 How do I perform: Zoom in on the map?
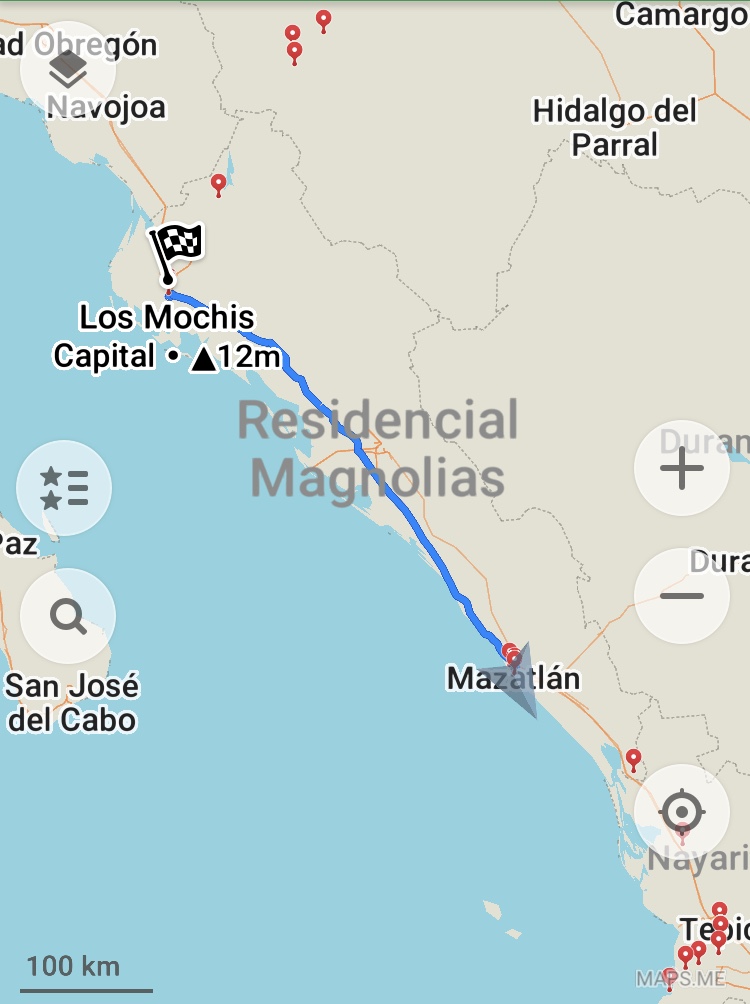[x=682, y=468]
